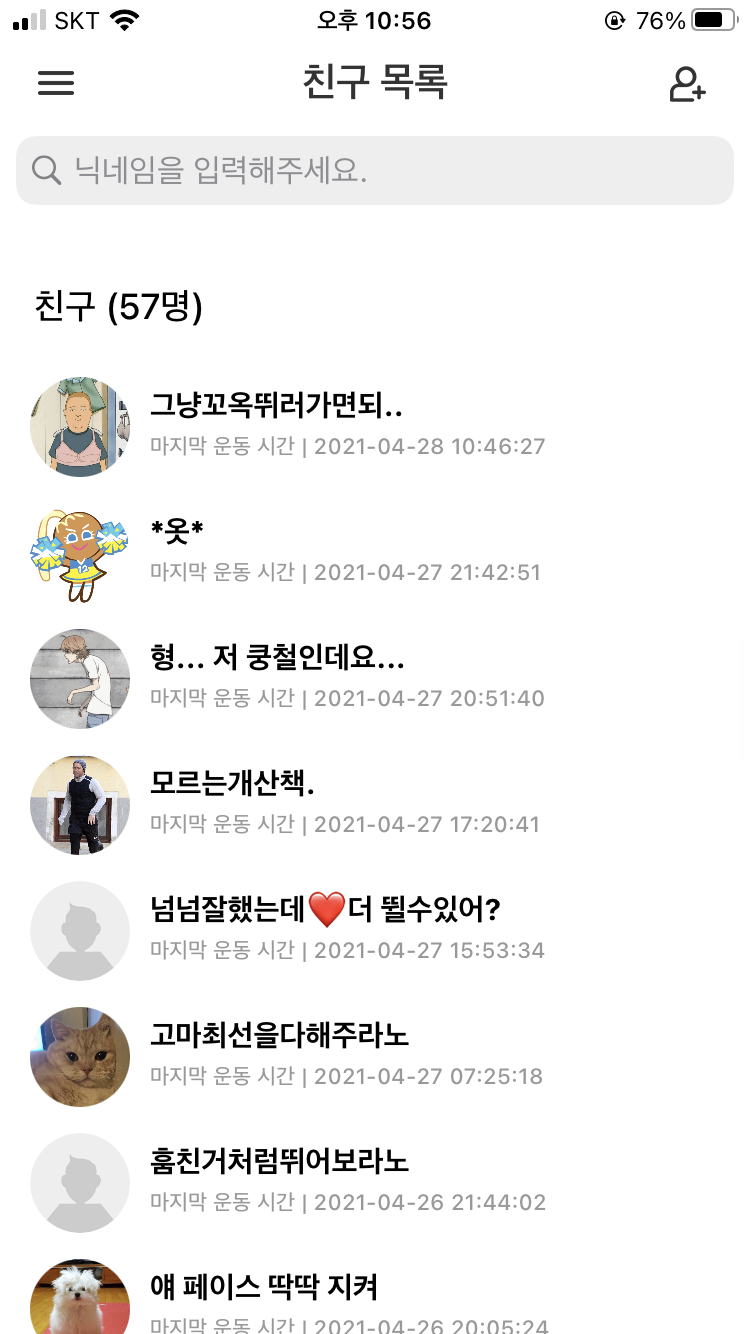This screenshot has height=1334, width=750.
Task: Tap the gray default avatar of 훔친거처럼뛰어보라노
Action: point(80,1183)
